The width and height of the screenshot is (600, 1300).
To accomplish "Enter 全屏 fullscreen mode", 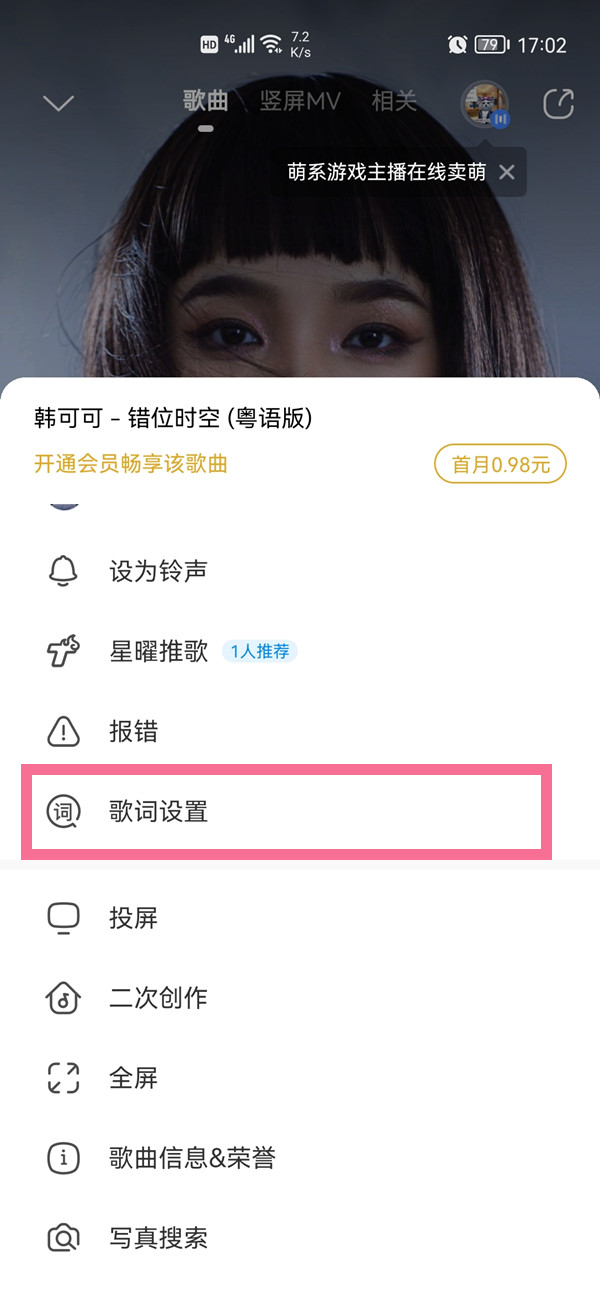I will click(133, 1078).
